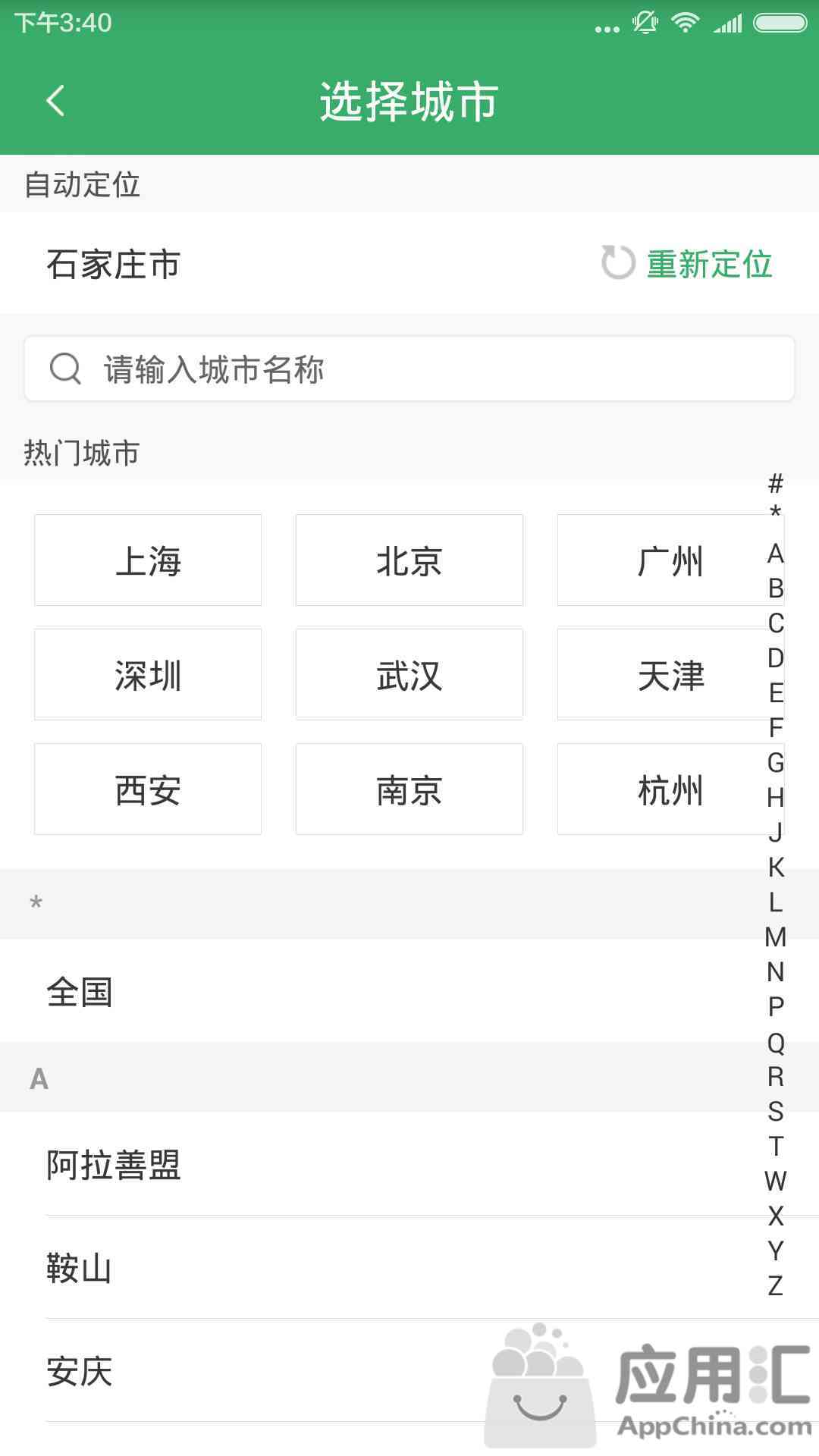This screenshot has width=819, height=1456.
Task: Choose 阿拉善盟 from the list
Action: 409,1164
